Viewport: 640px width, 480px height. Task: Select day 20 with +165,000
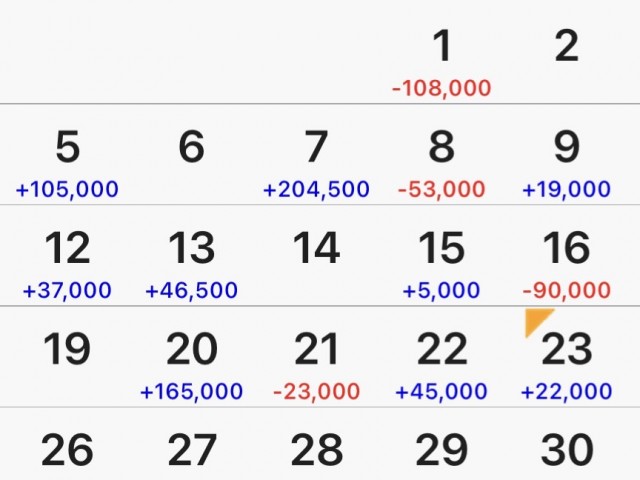[x=191, y=360]
